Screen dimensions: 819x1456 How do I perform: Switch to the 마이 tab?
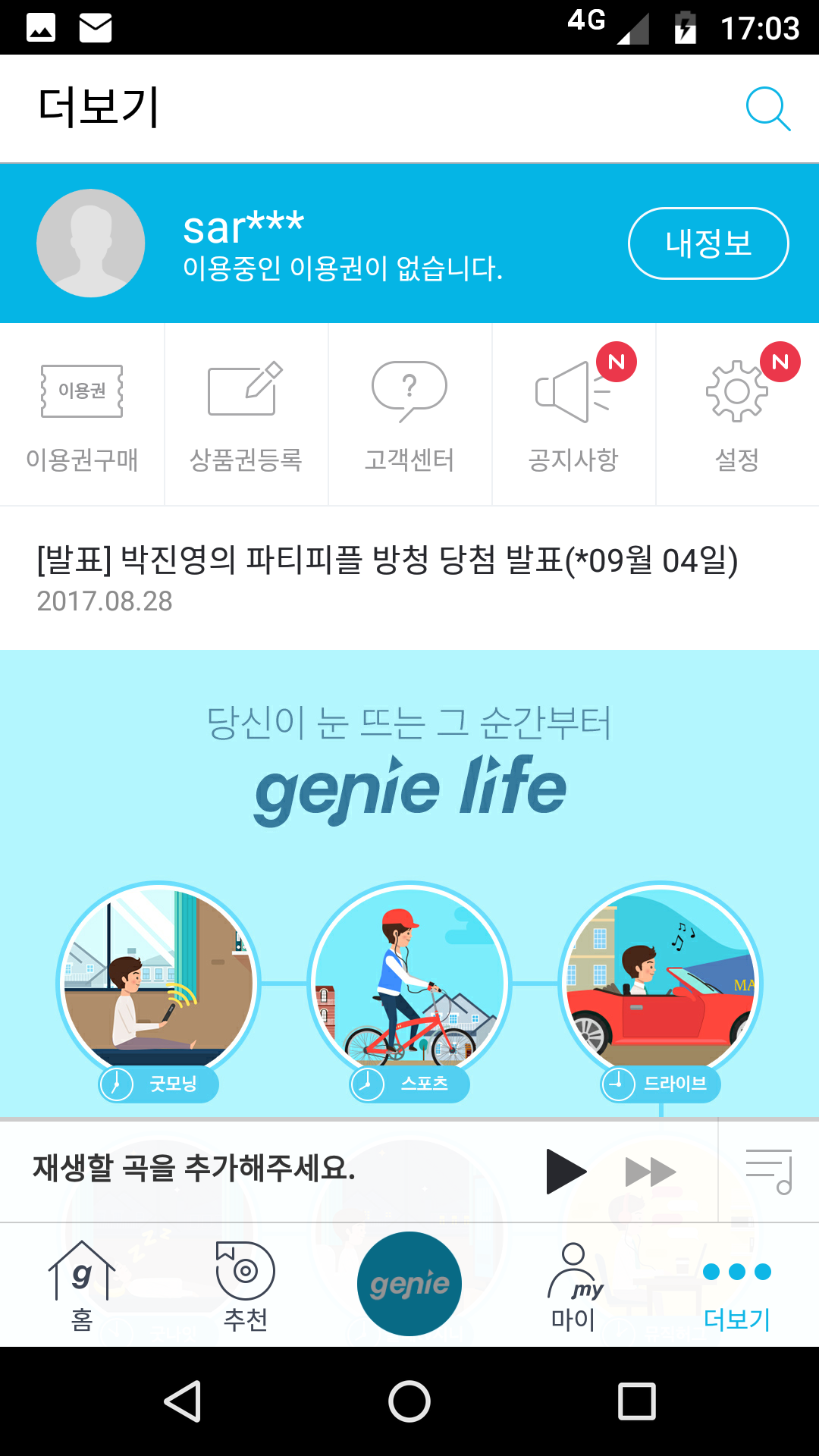coord(573,1287)
